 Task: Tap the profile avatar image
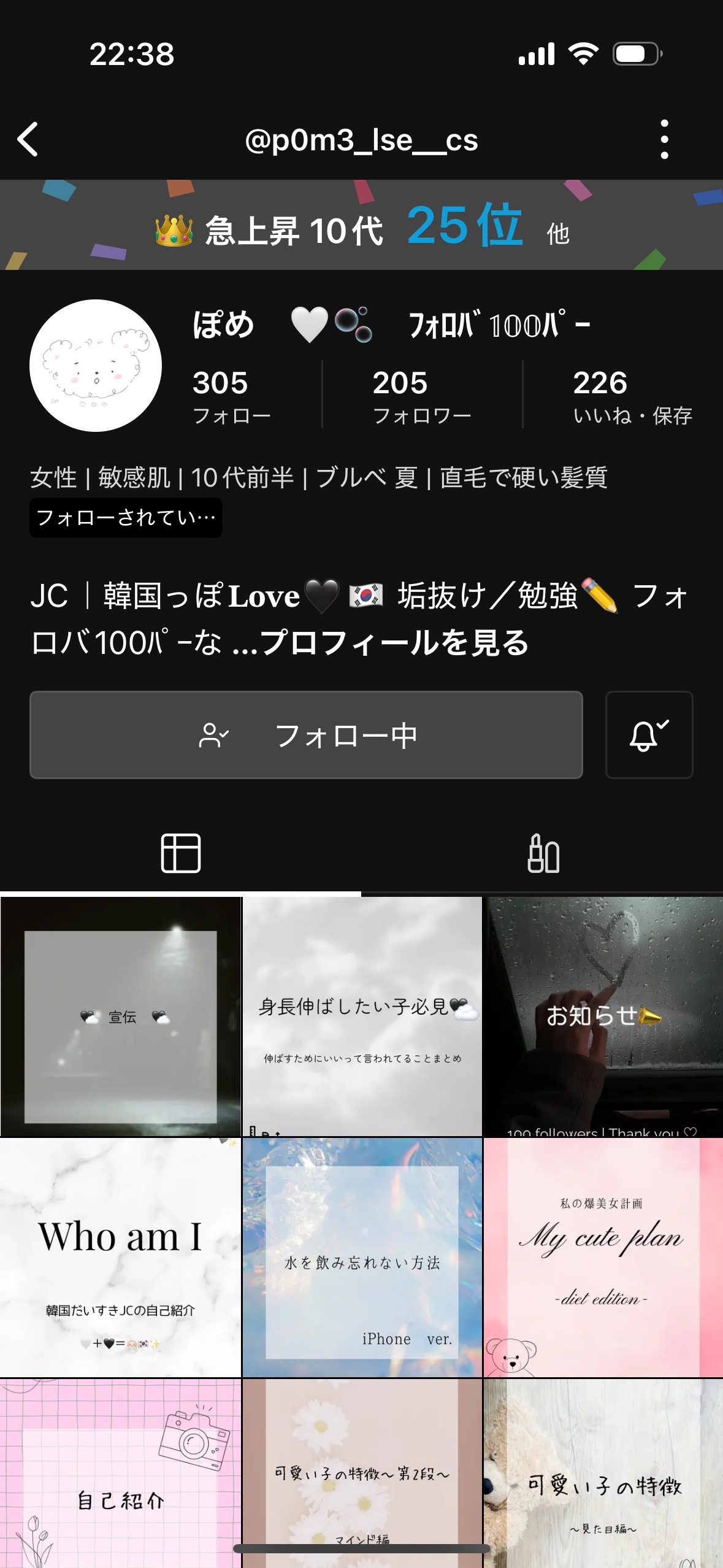click(x=95, y=365)
